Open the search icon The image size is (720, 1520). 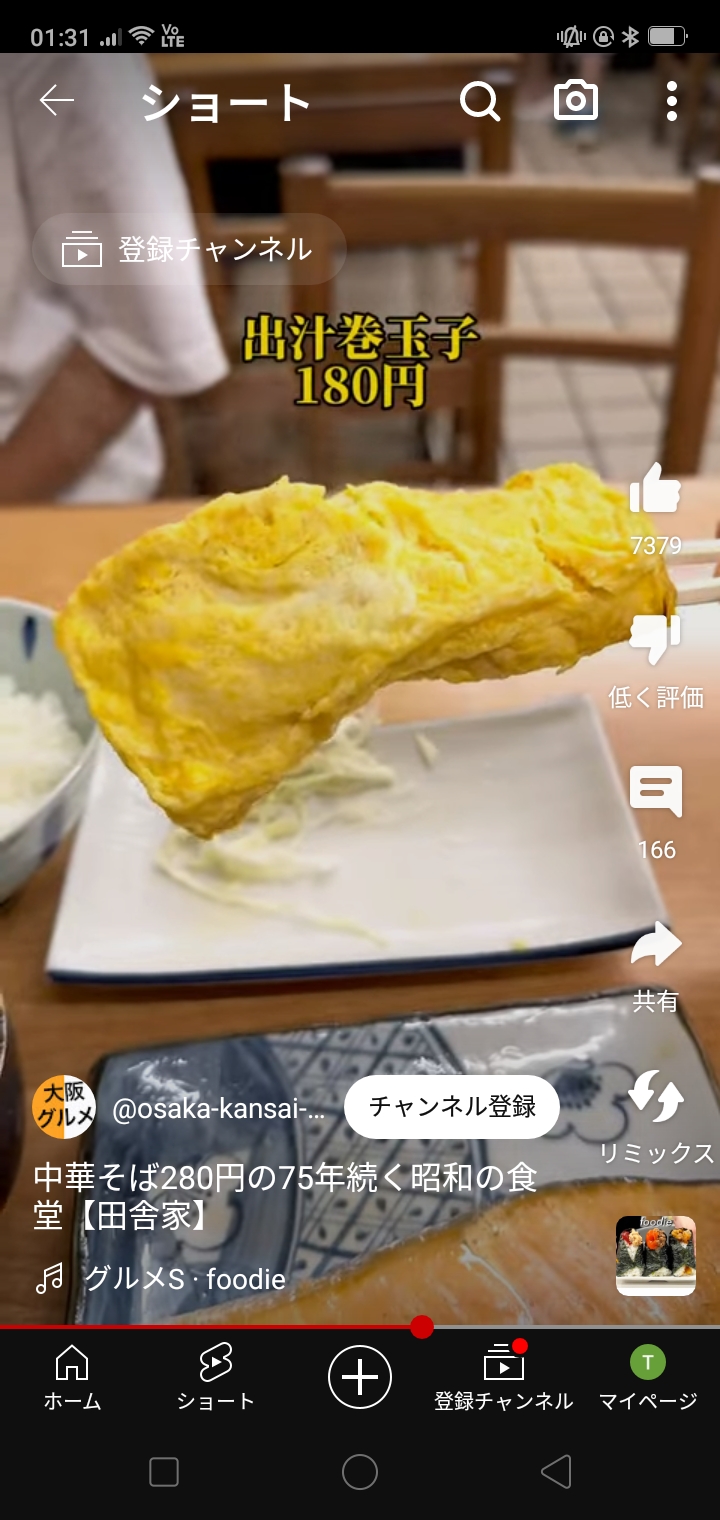tap(480, 101)
